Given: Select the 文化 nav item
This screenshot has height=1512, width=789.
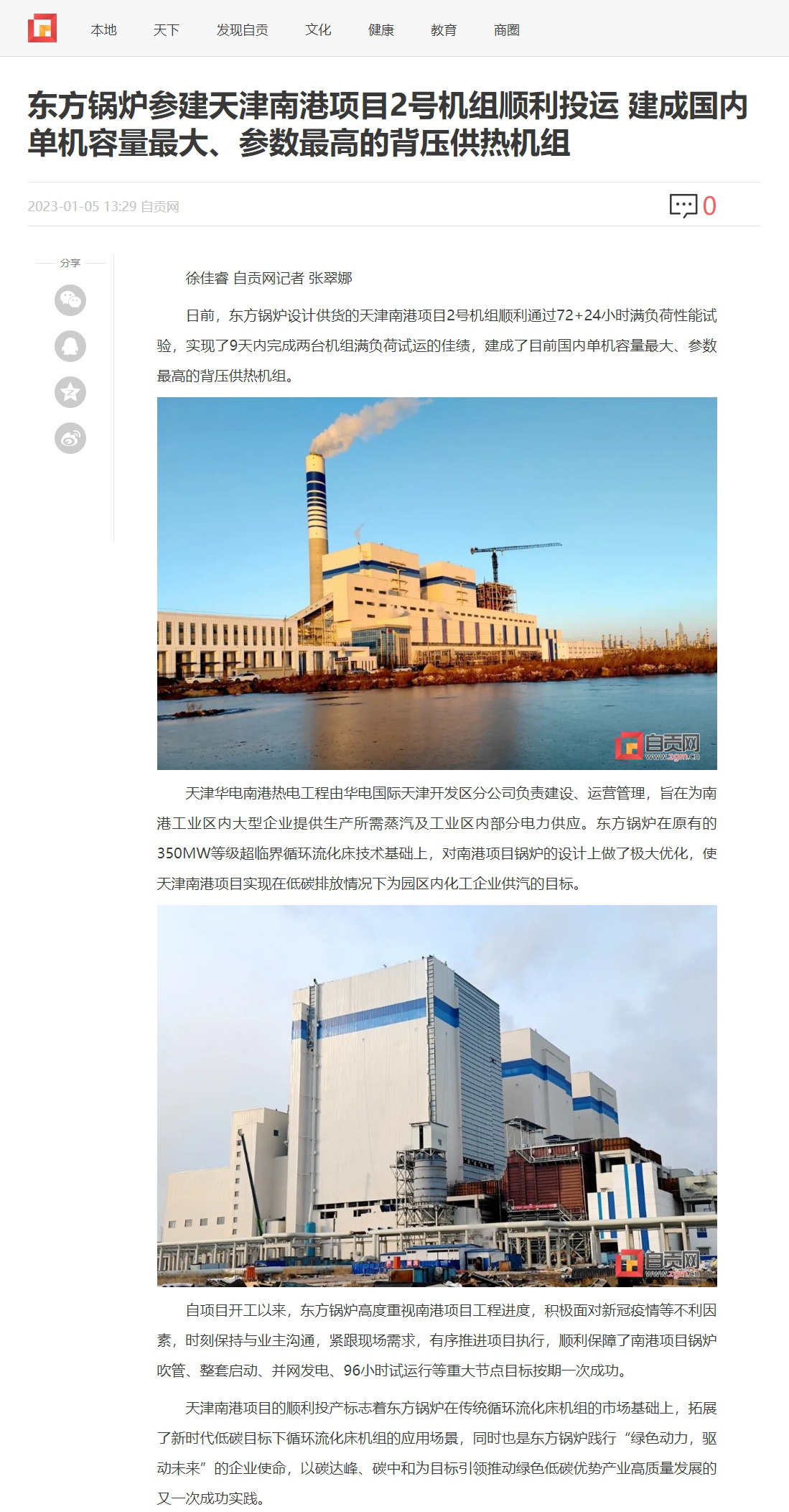Looking at the screenshot, I should 318,30.
